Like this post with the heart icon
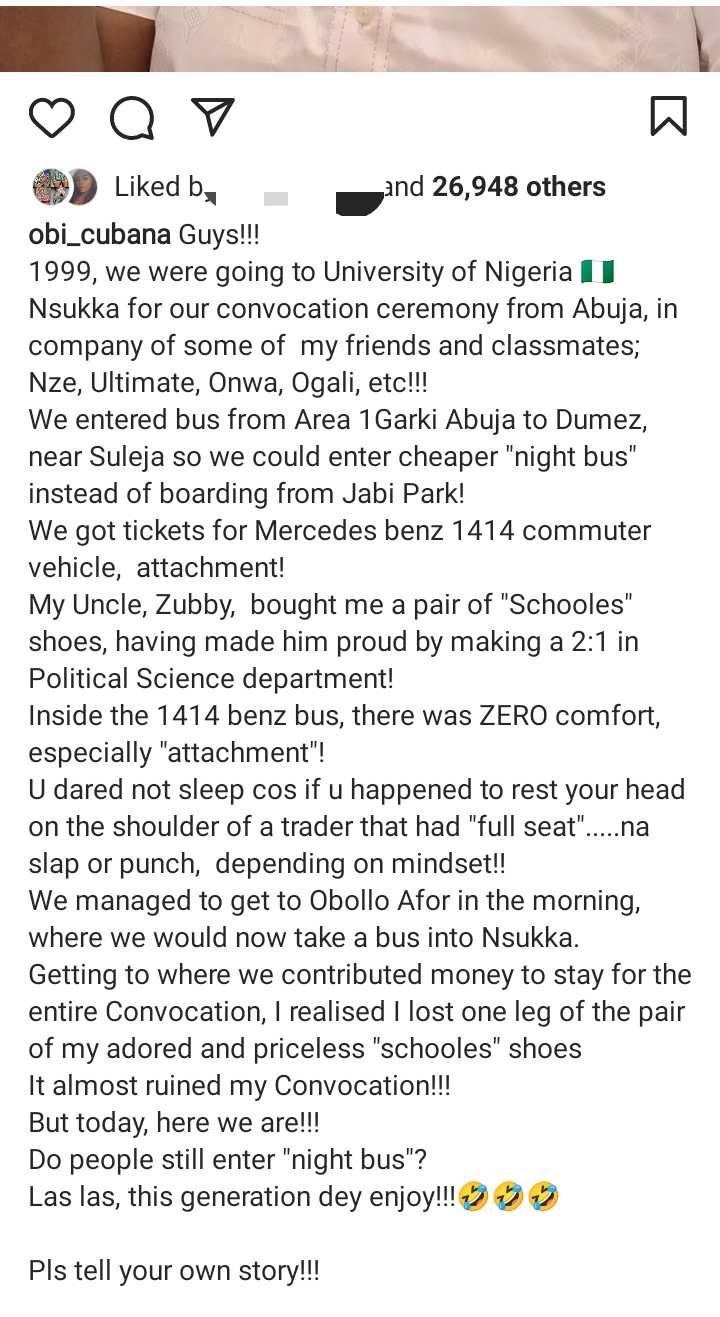720x1317 pixels. click(52, 118)
